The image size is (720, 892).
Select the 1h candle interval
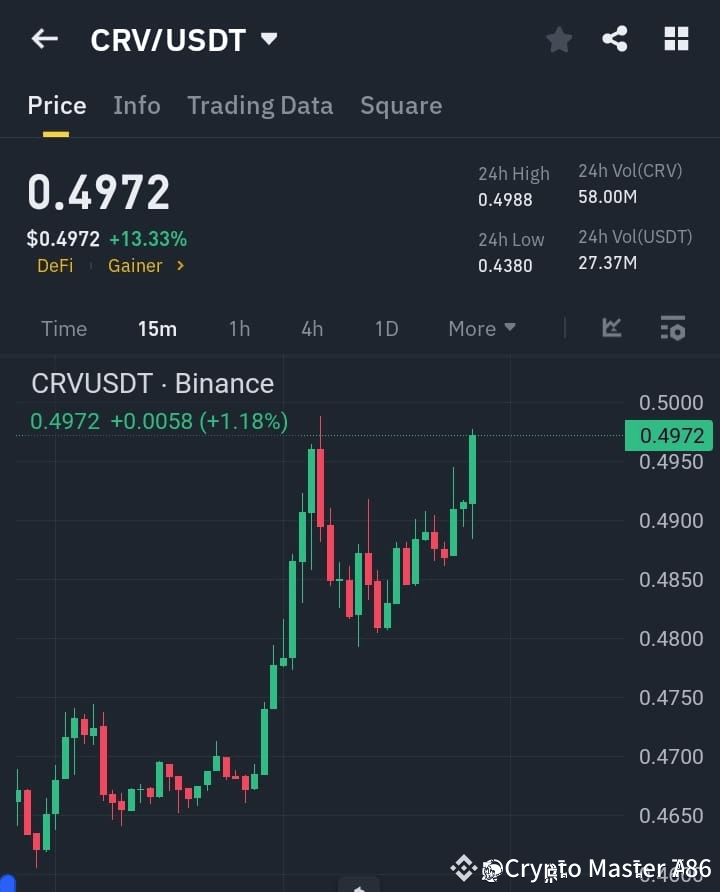point(239,328)
